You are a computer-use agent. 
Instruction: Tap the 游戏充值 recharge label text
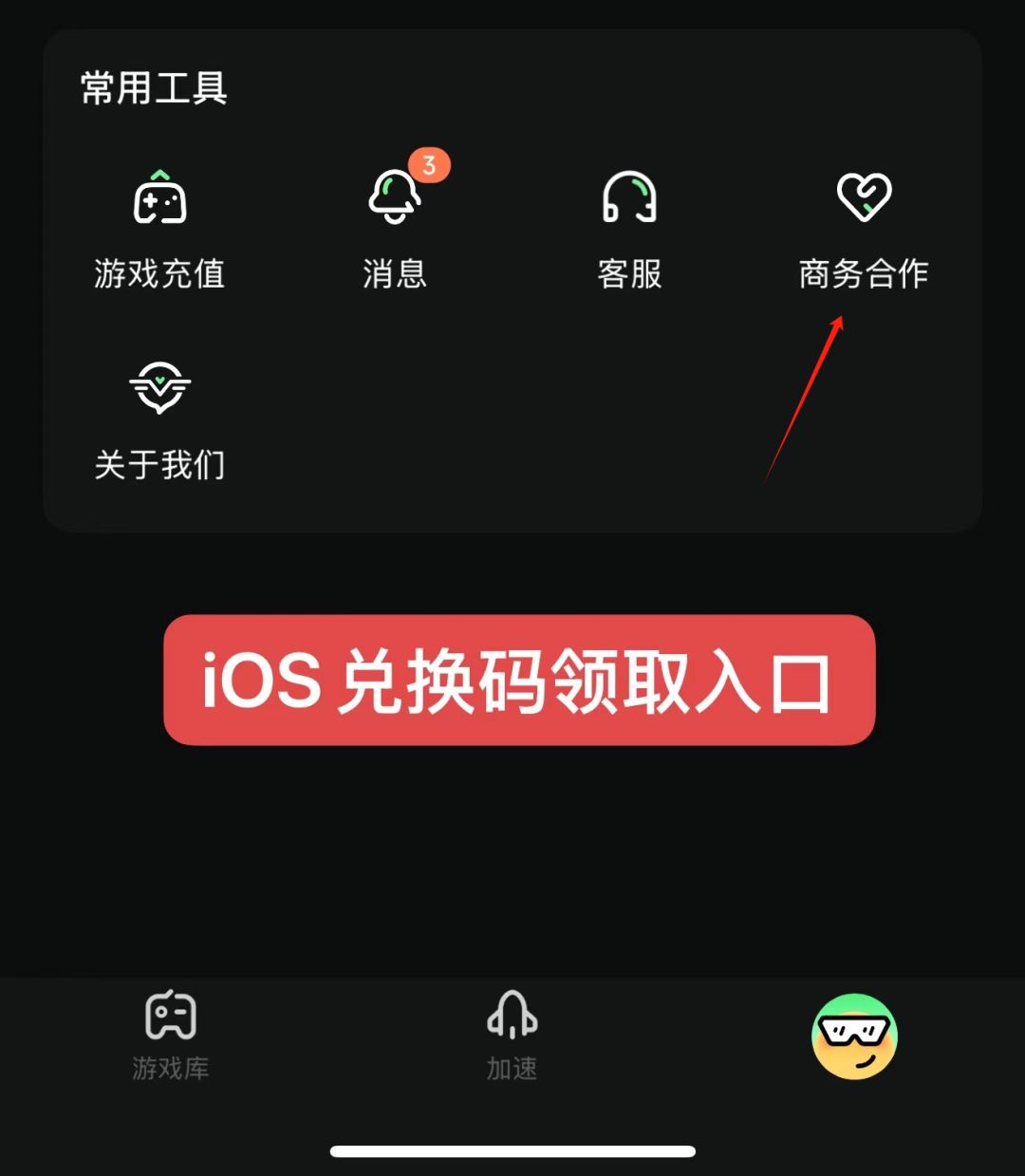pyautogui.click(x=159, y=274)
